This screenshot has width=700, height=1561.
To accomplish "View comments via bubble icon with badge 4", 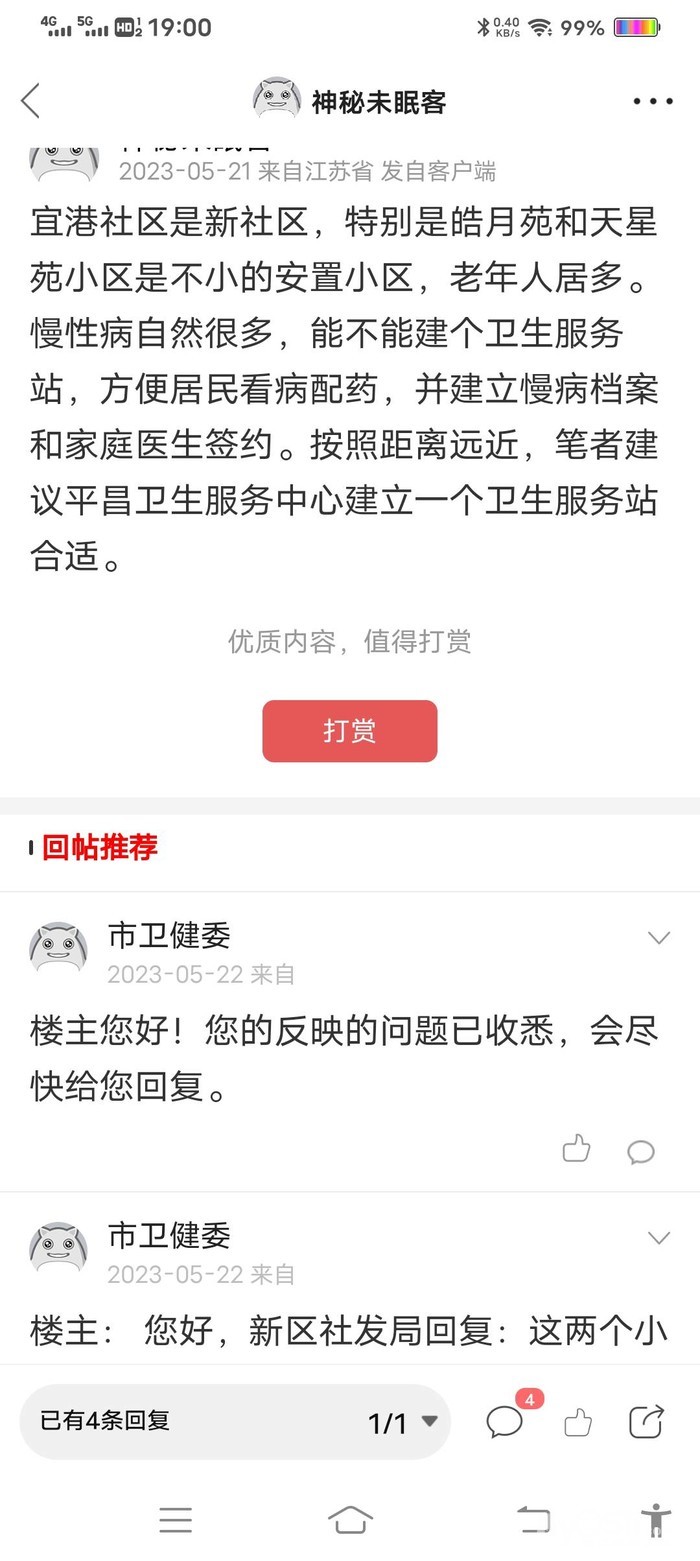I will [506, 1421].
